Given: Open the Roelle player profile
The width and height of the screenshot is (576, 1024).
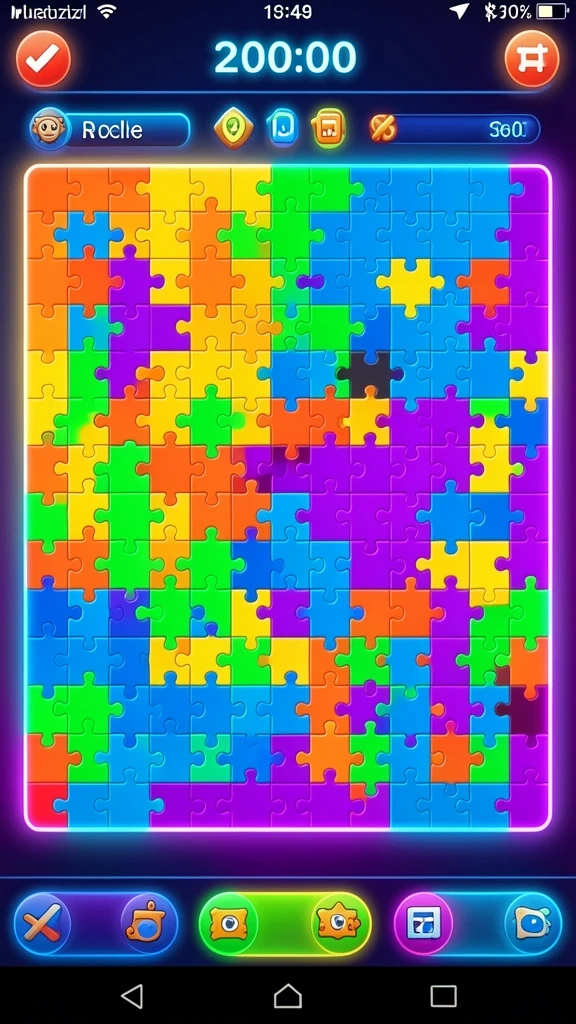Looking at the screenshot, I should (x=110, y=130).
